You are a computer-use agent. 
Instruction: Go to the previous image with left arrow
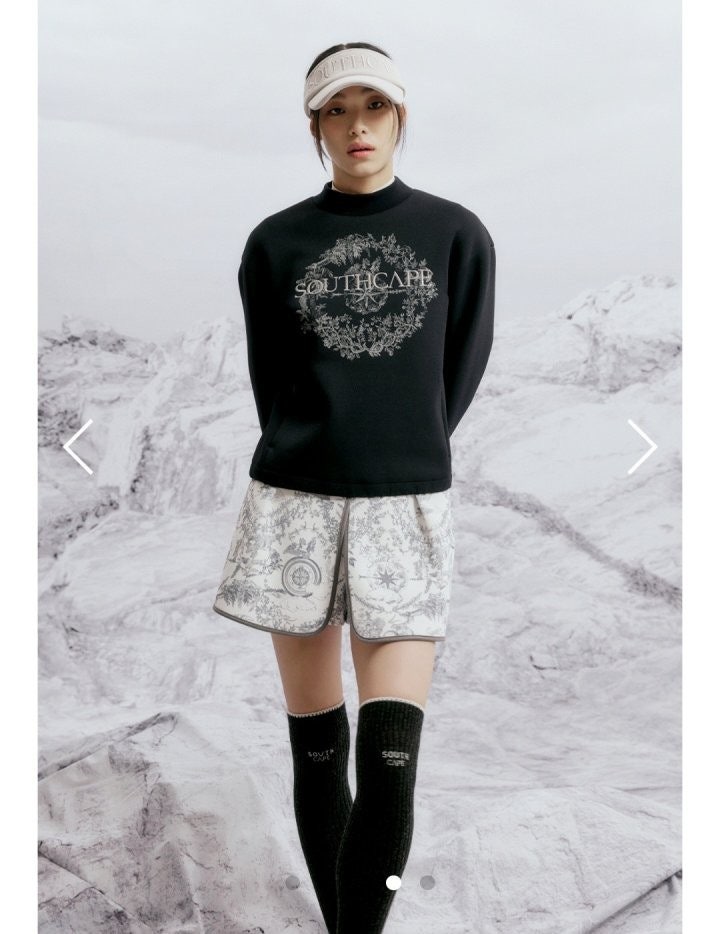tap(78, 446)
